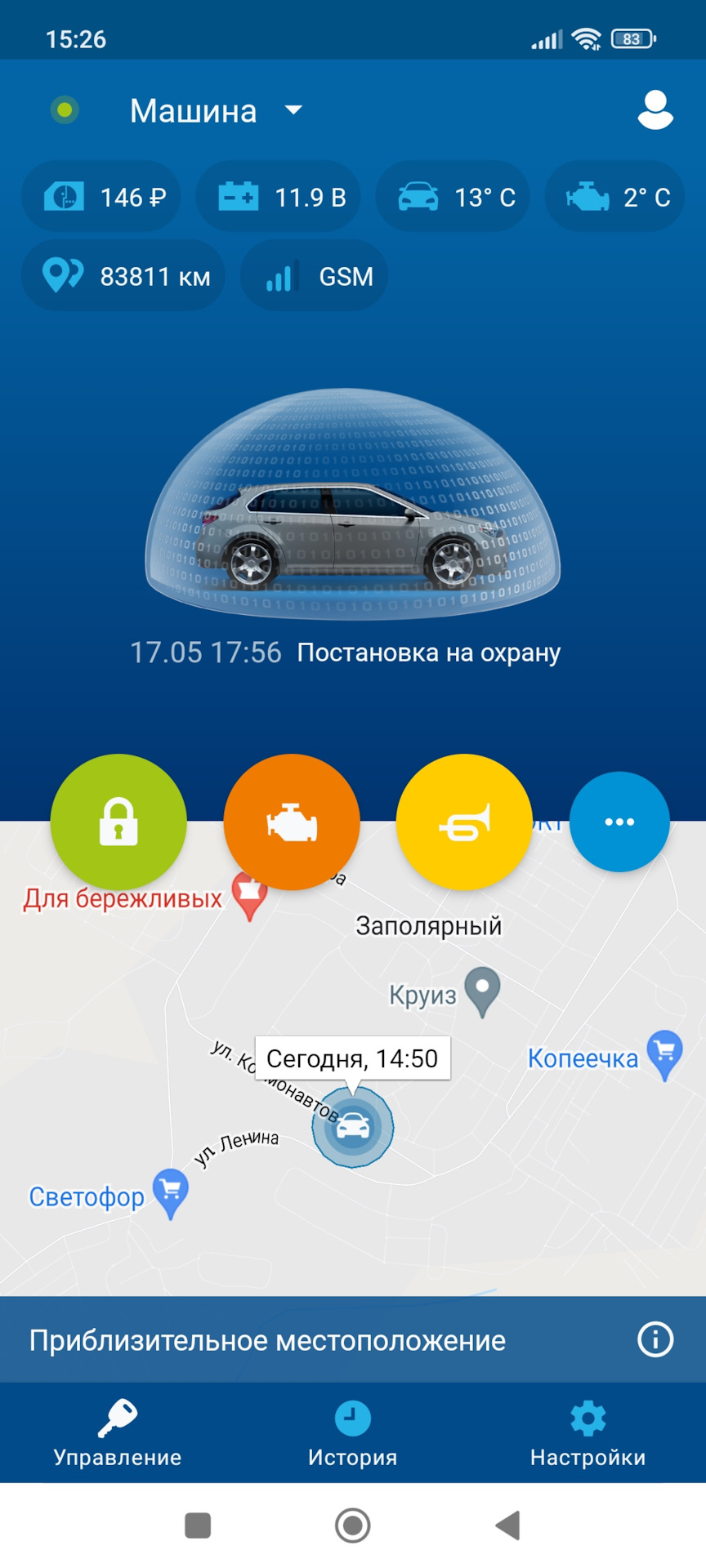The width and height of the screenshot is (706, 1568).
Task: Tap the GSM signal chip
Action: 315,276
